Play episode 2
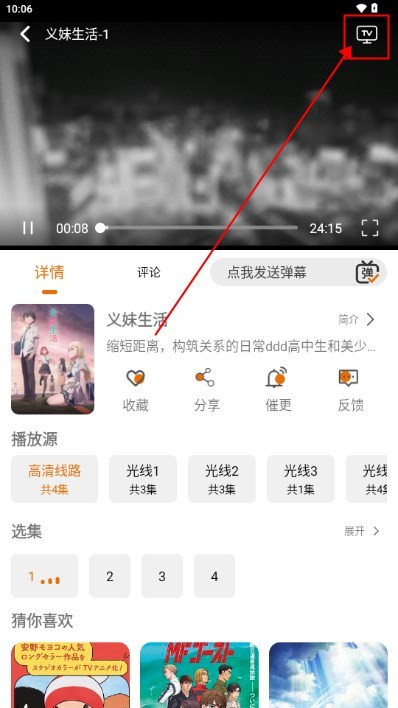Image resolution: width=398 pixels, height=708 pixels. click(109, 576)
